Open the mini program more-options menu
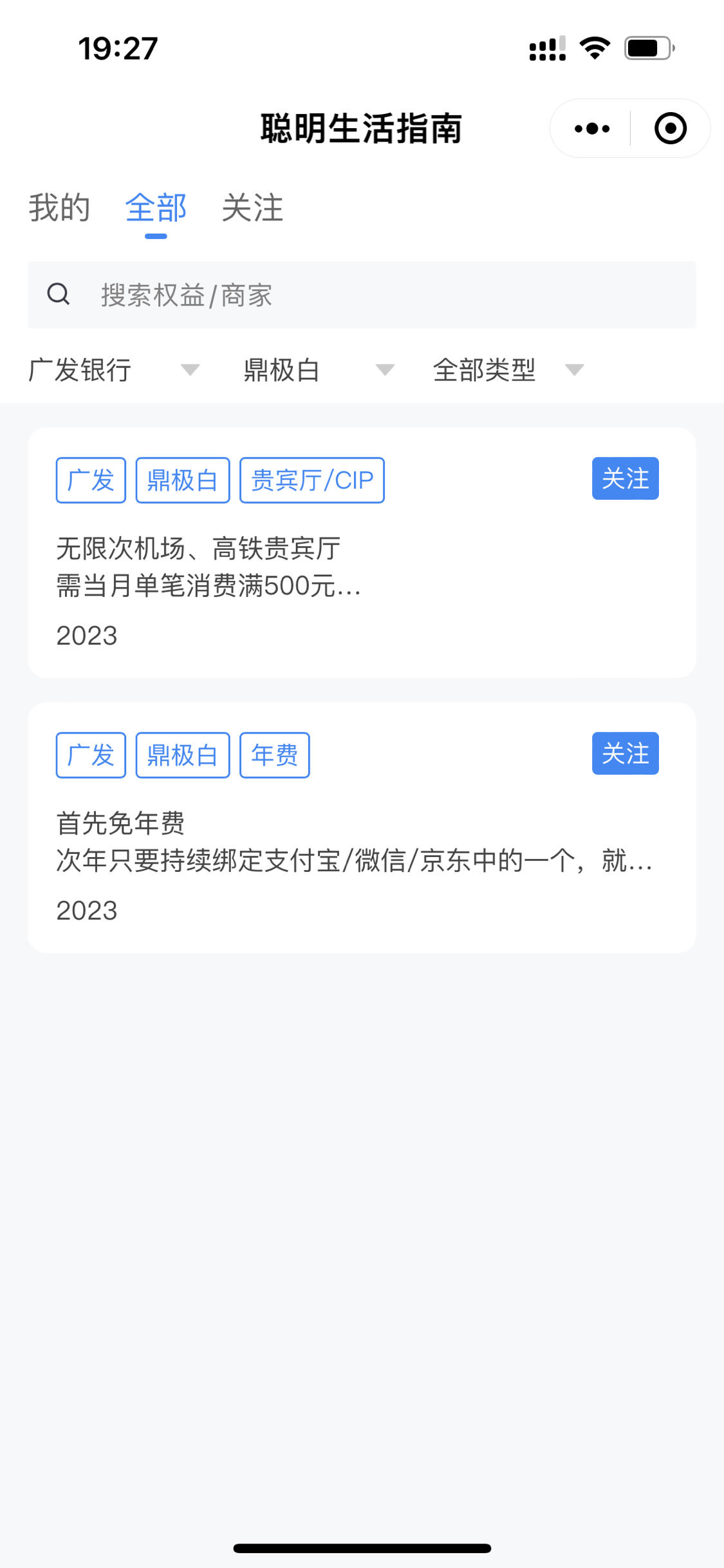This screenshot has height=1568, width=724. tap(591, 129)
